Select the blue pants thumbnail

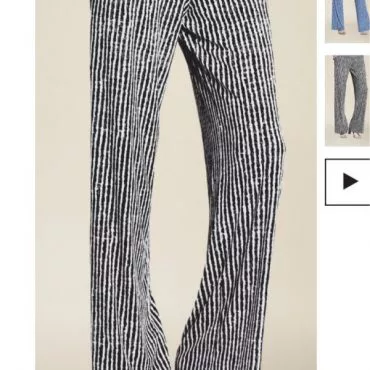coord(347,21)
